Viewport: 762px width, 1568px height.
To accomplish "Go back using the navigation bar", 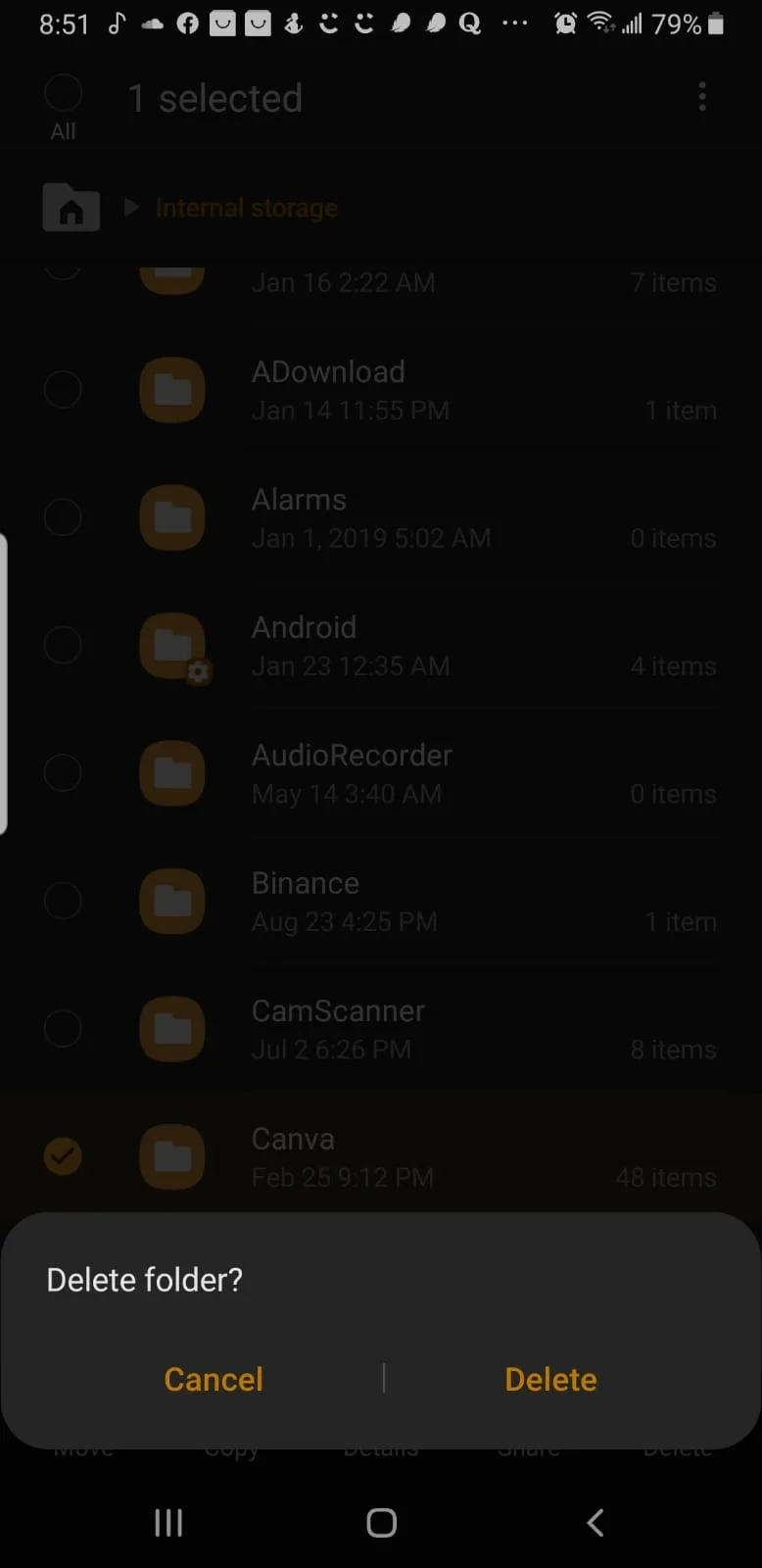I will click(595, 1522).
